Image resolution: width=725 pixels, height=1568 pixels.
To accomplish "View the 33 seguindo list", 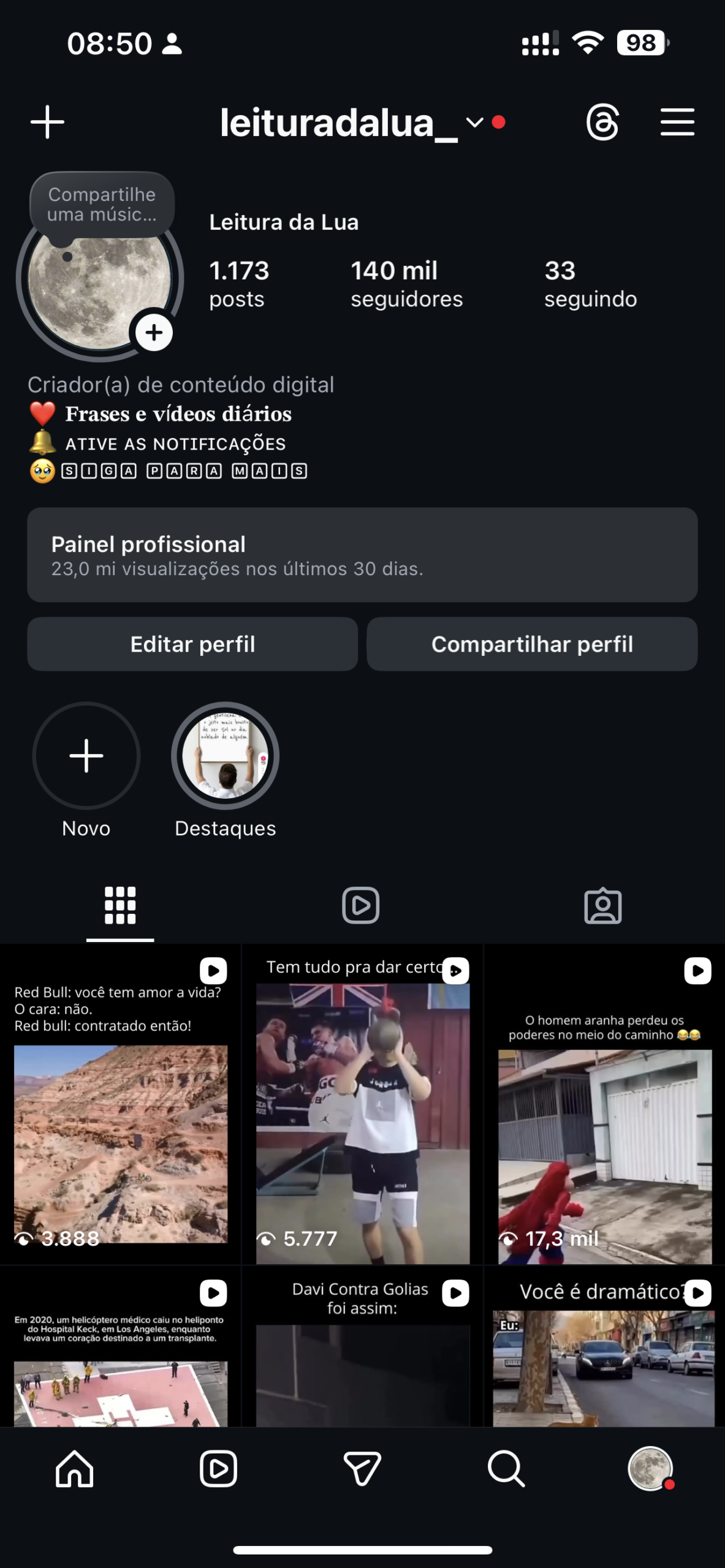I will 590,284.
